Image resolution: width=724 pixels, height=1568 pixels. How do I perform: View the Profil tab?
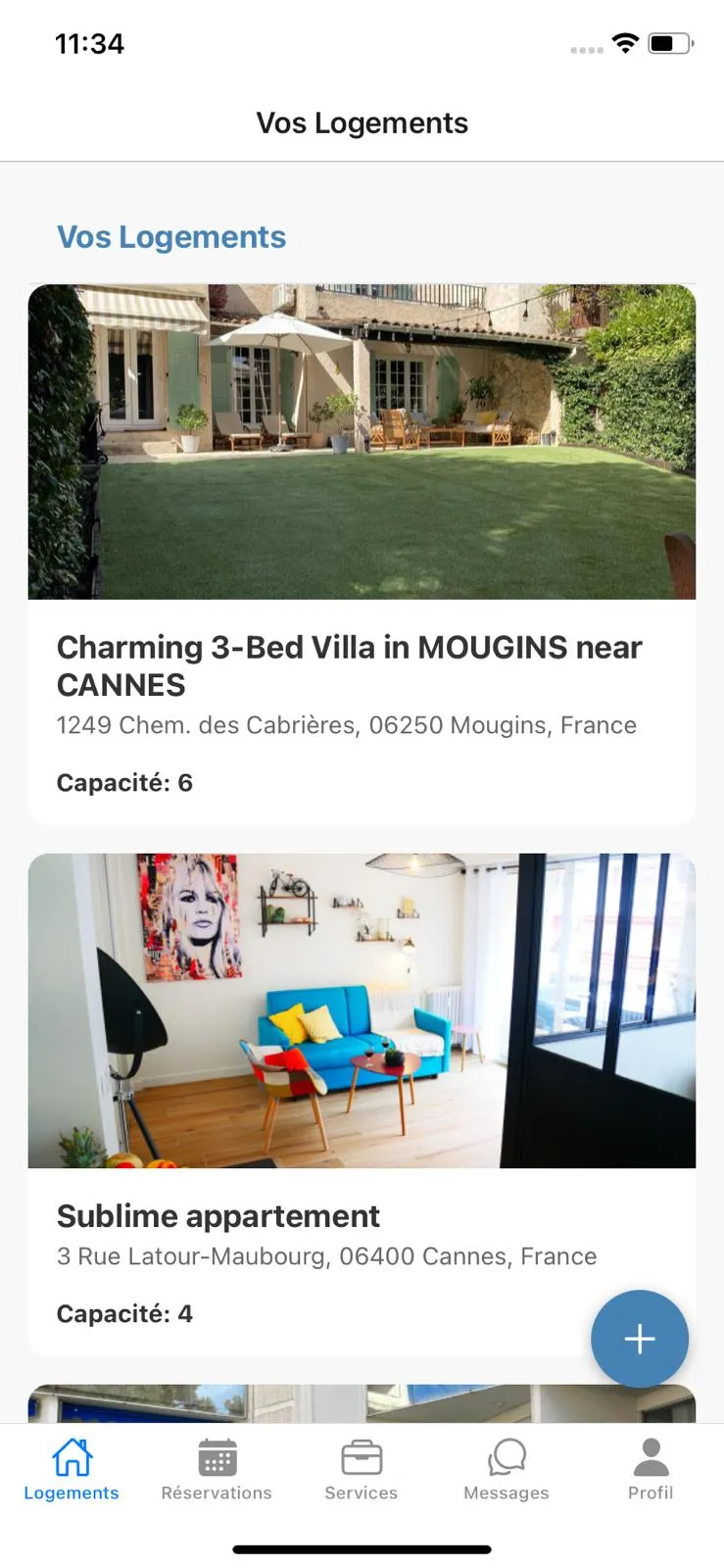[651, 1469]
